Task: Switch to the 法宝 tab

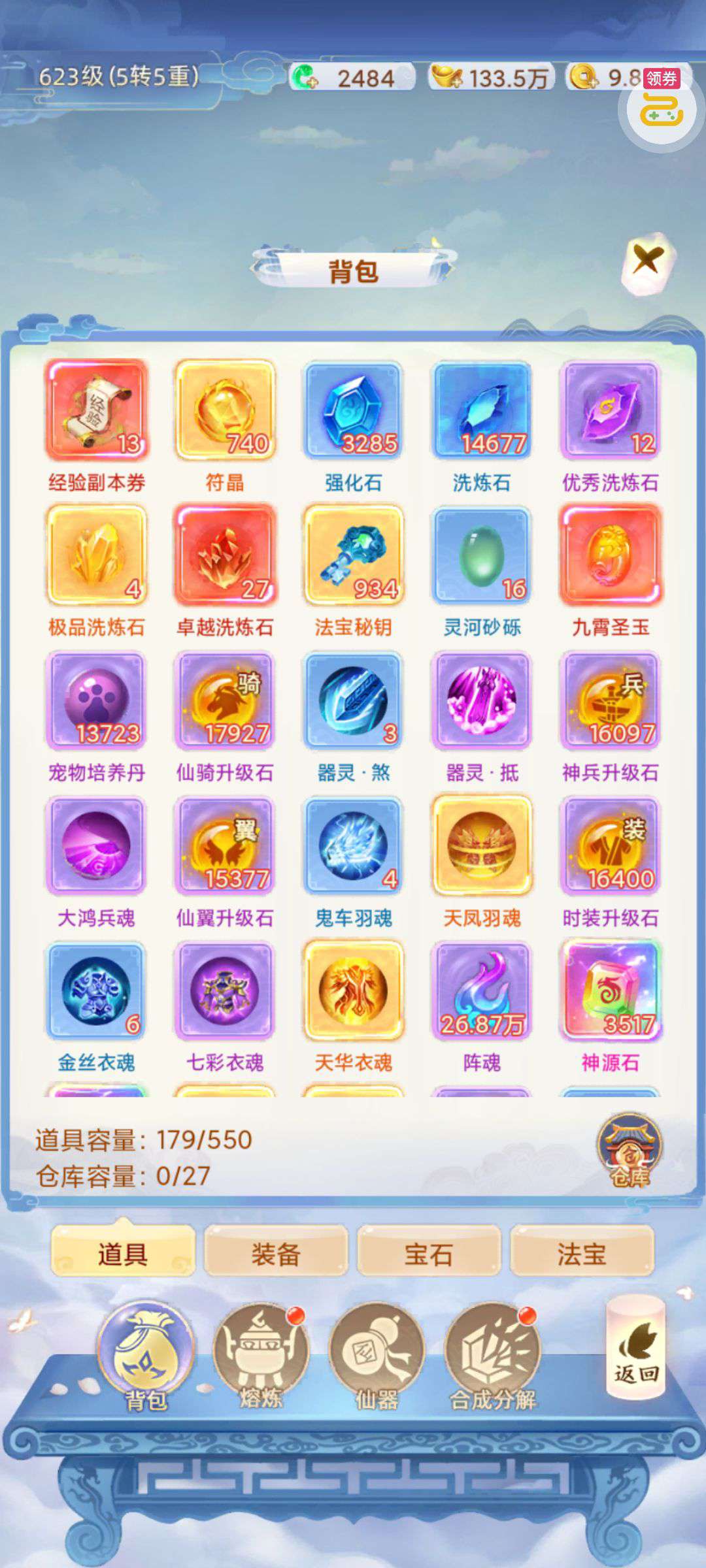Action: 582,1254
